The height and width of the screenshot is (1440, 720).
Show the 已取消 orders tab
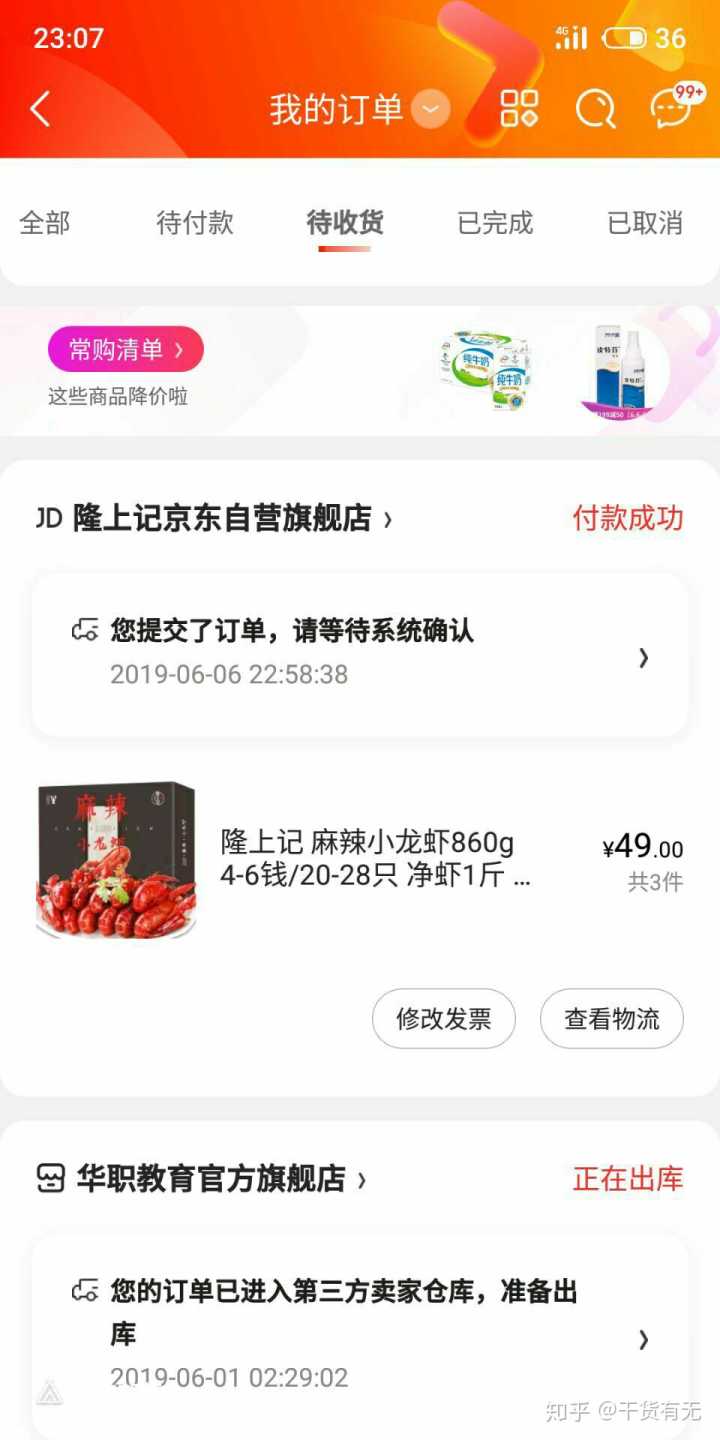(x=645, y=223)
